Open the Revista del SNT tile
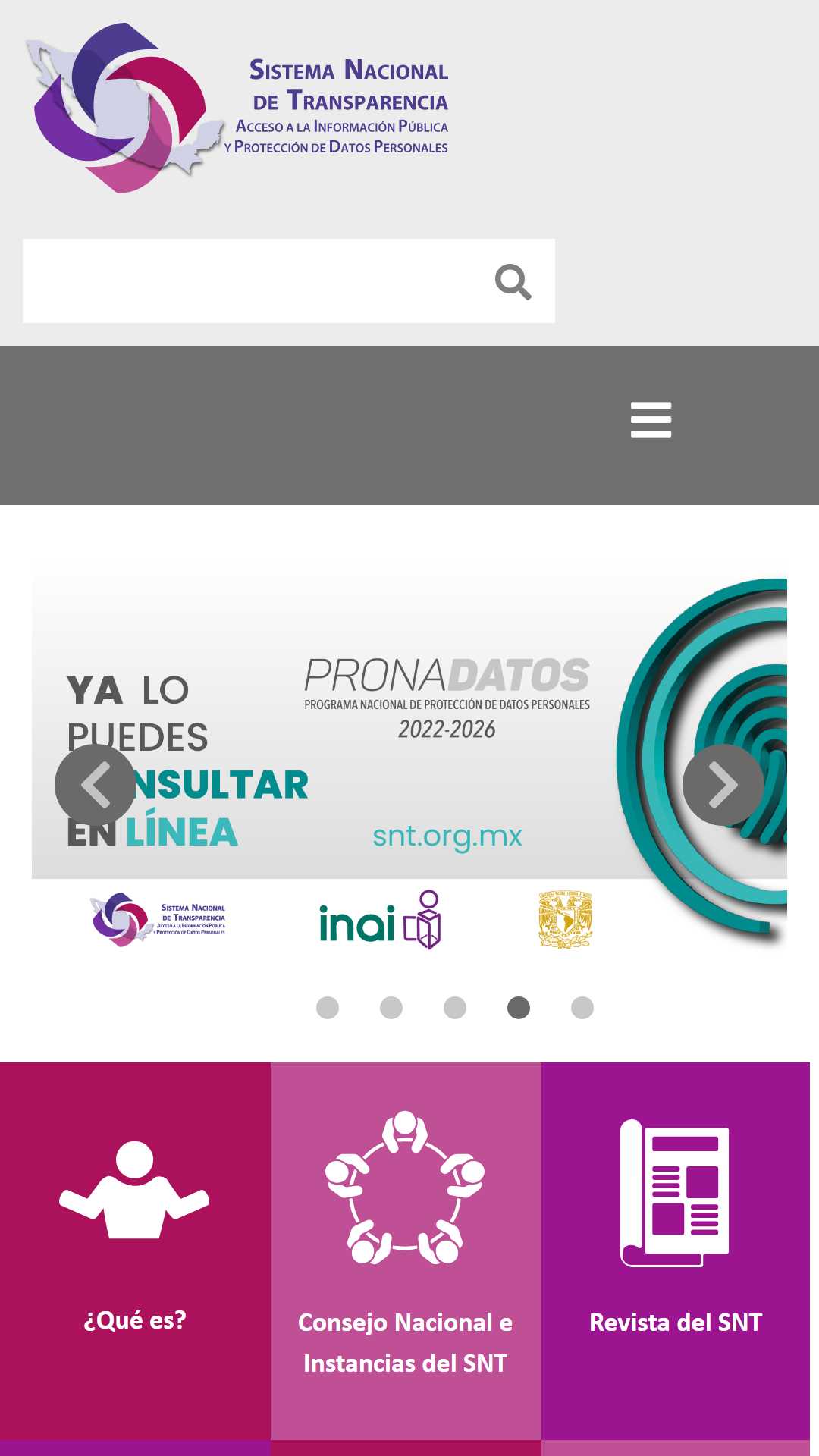The height and width of the screenshot is (1456, 819). [x=676, y=1251]
